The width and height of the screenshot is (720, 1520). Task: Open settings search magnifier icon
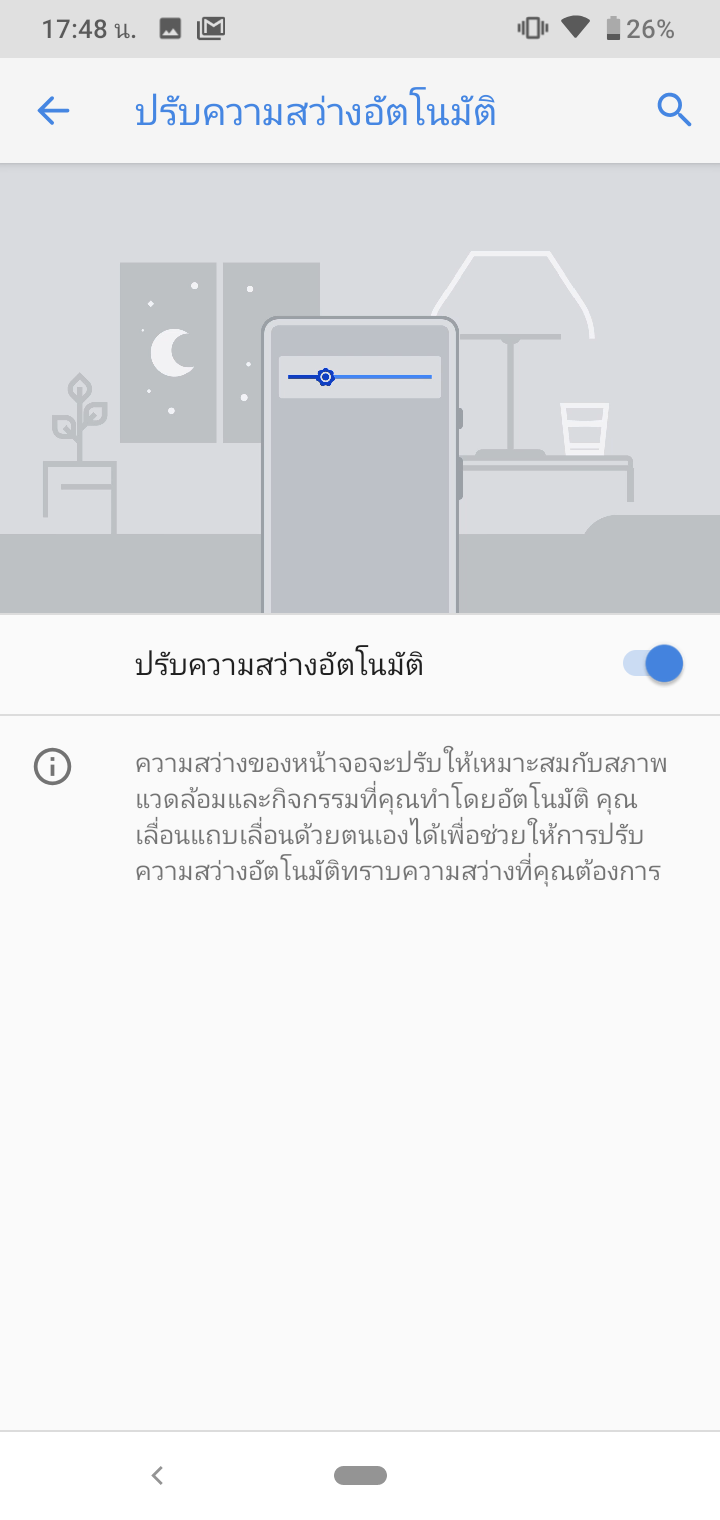(x=674, y=111)
